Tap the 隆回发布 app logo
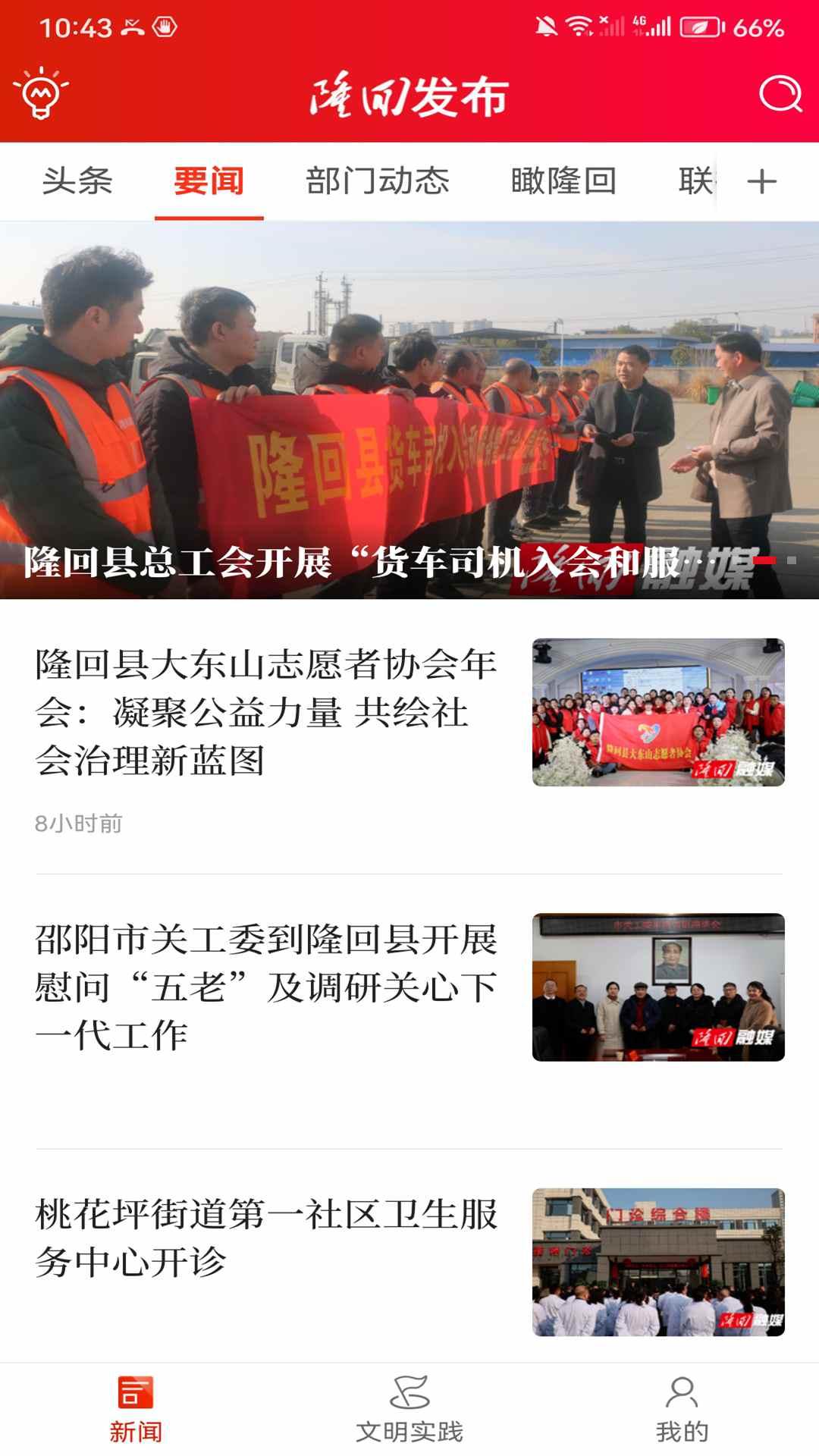 point(409,97)
